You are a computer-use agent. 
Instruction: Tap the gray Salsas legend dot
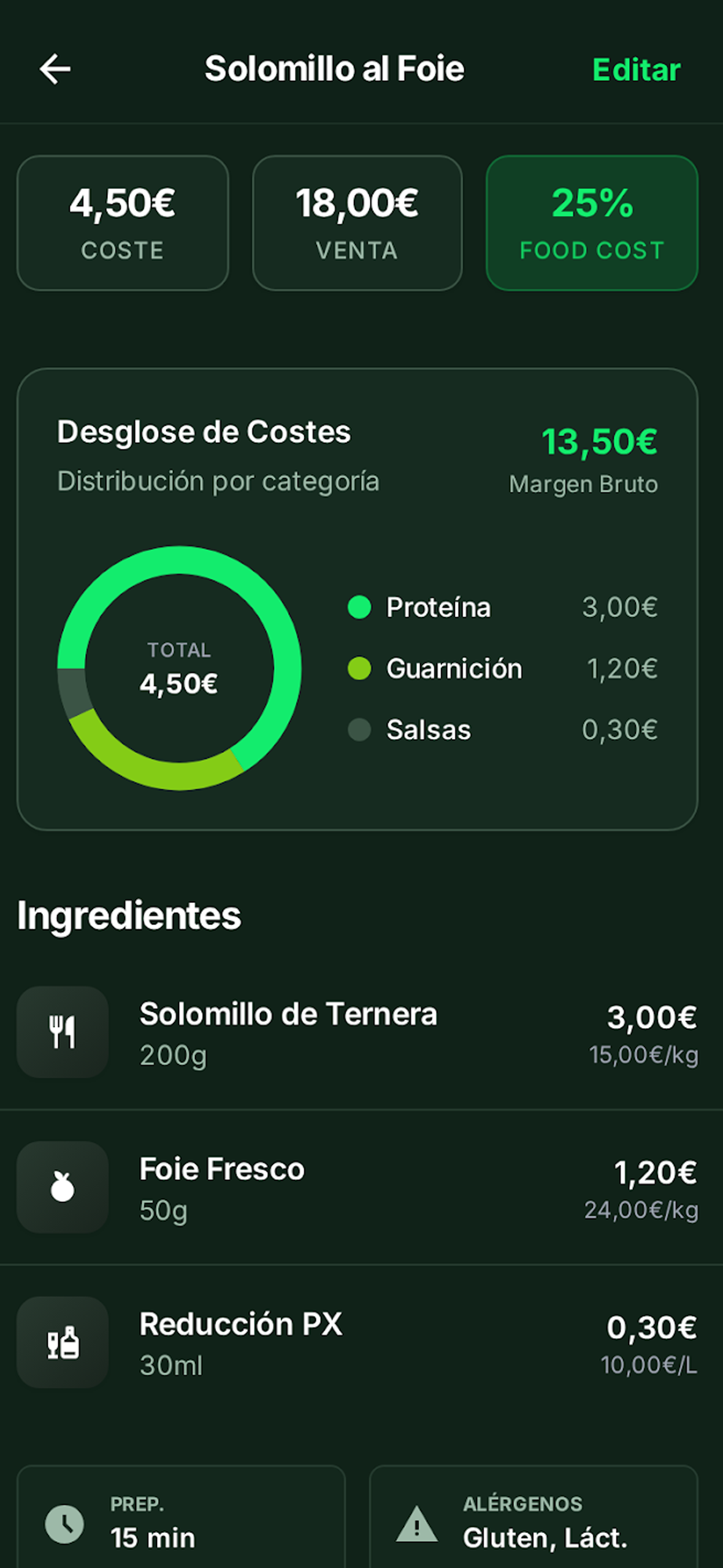(x=359, y=729)
